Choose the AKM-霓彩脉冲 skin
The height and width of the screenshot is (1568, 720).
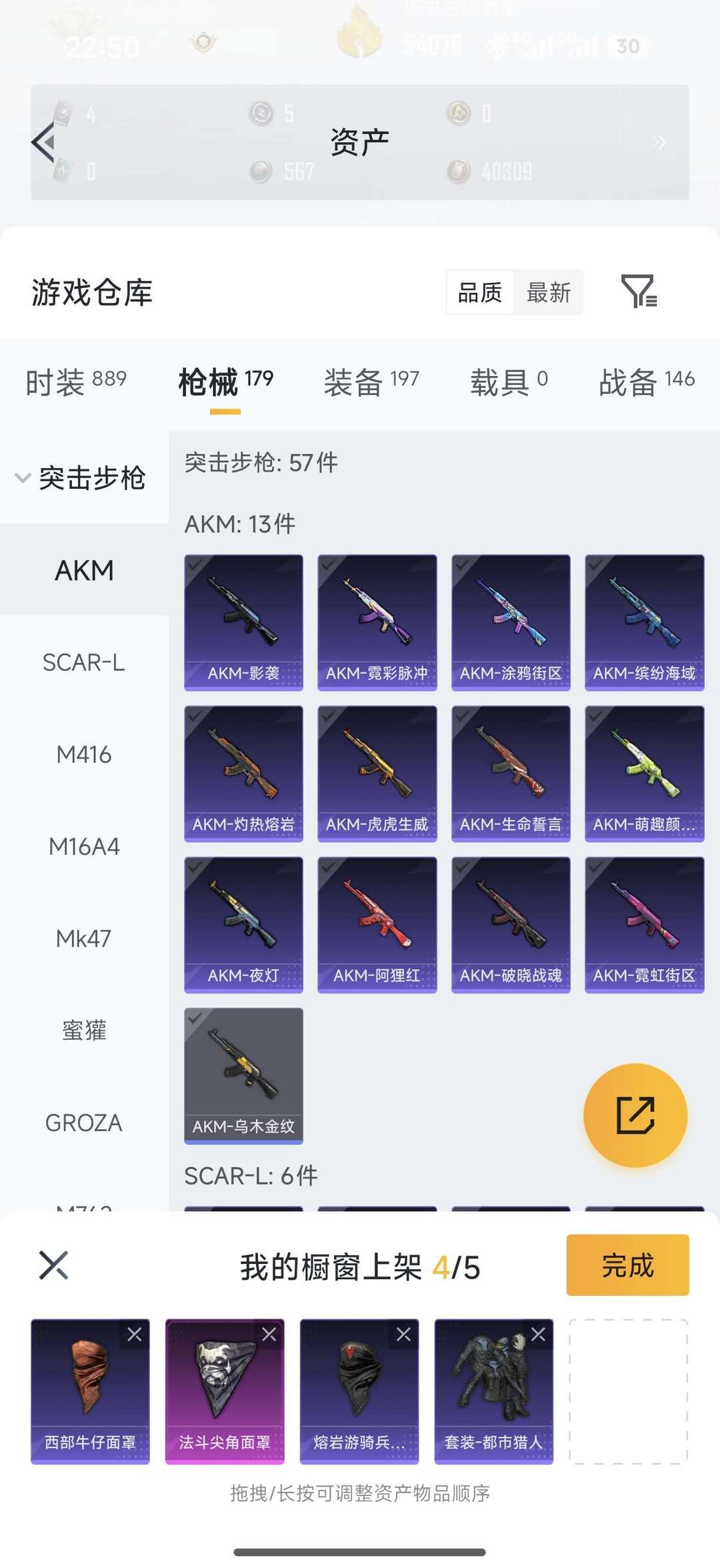pos(377,622)
